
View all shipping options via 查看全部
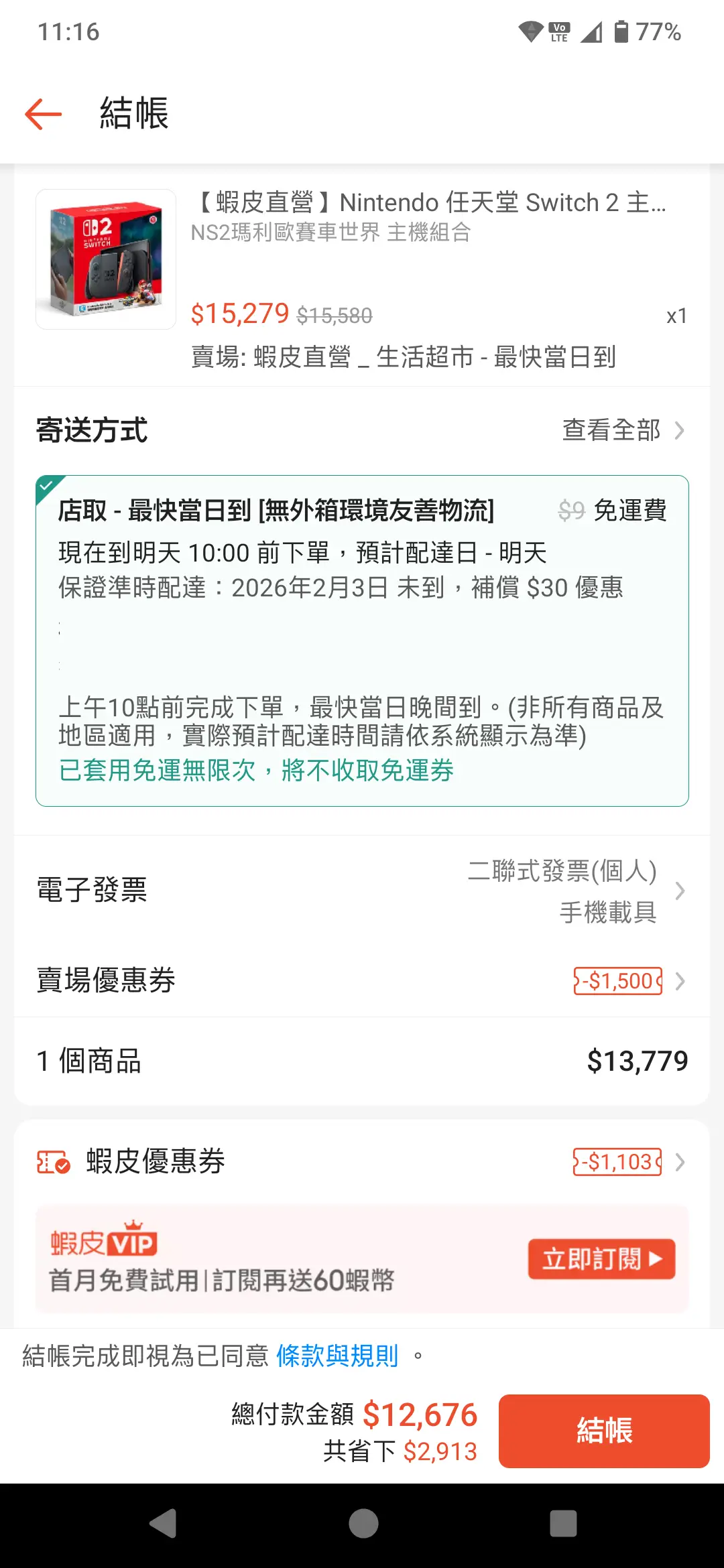point(622,430)
